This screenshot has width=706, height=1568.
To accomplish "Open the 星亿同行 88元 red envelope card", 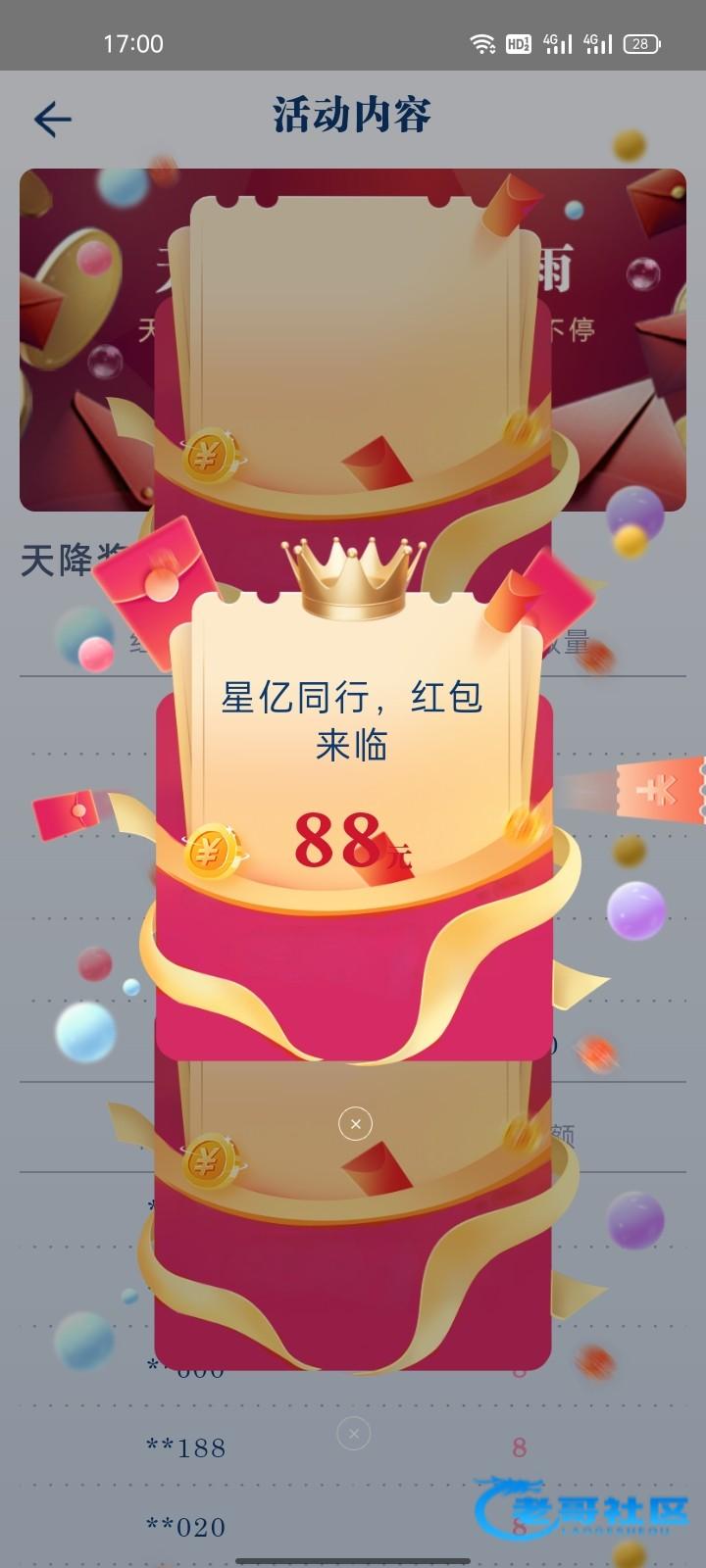I will (x=353, y=833).
